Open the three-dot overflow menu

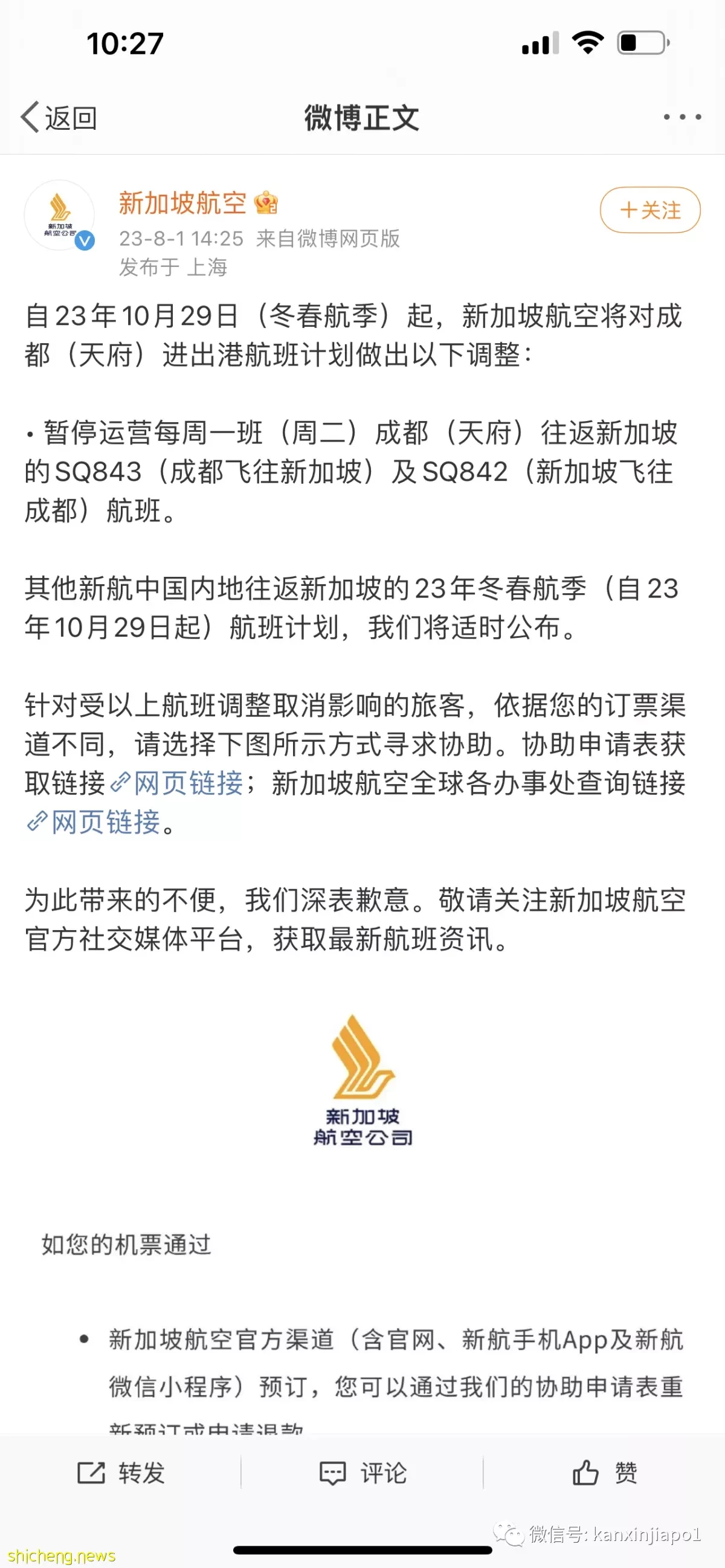(x=681, y=117)
